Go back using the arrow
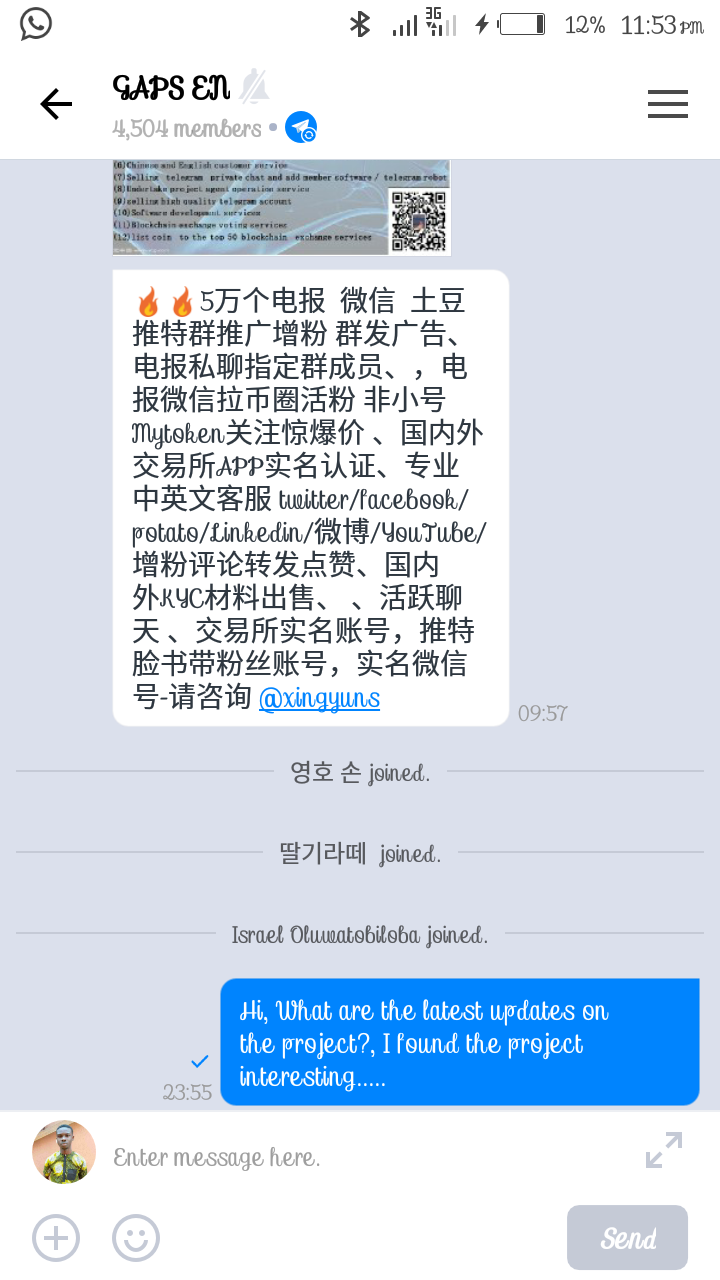720x1280 pixels. (56, 104)
